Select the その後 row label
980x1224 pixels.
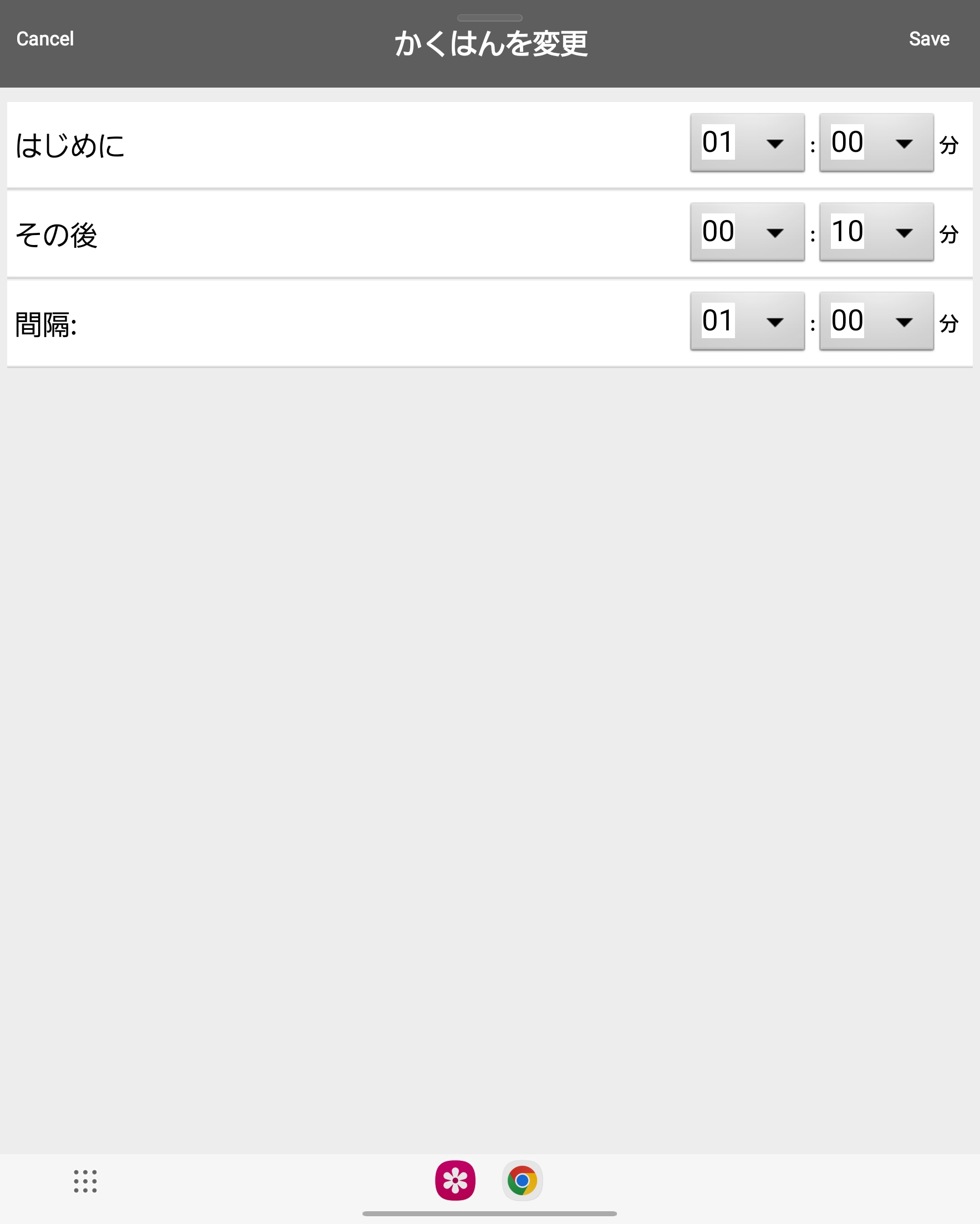coord(56,234)
